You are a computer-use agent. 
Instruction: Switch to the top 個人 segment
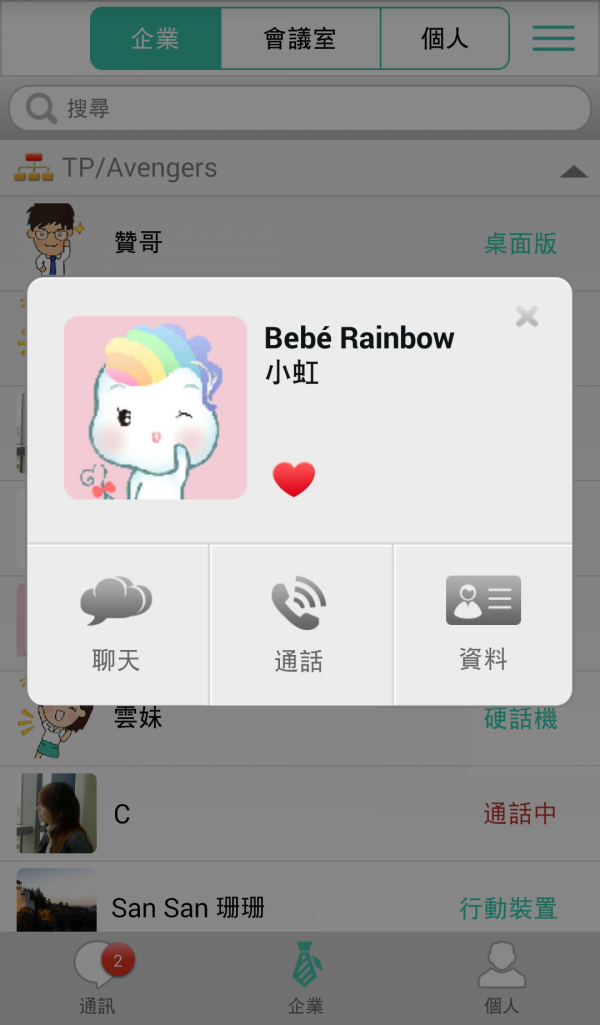tap(445, 39)
